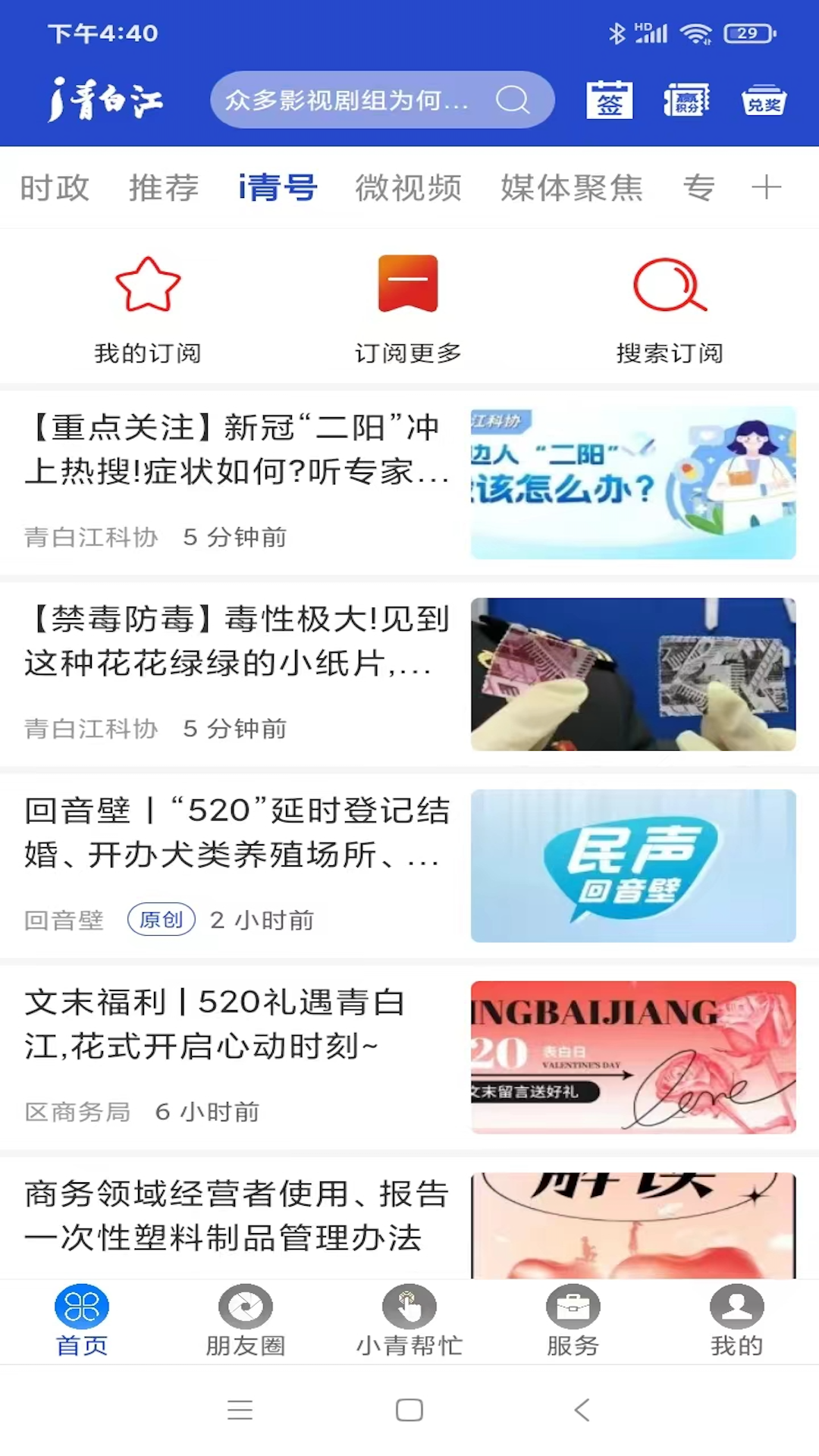Tap the sign-in (签) calendar icon

point(609,99)
